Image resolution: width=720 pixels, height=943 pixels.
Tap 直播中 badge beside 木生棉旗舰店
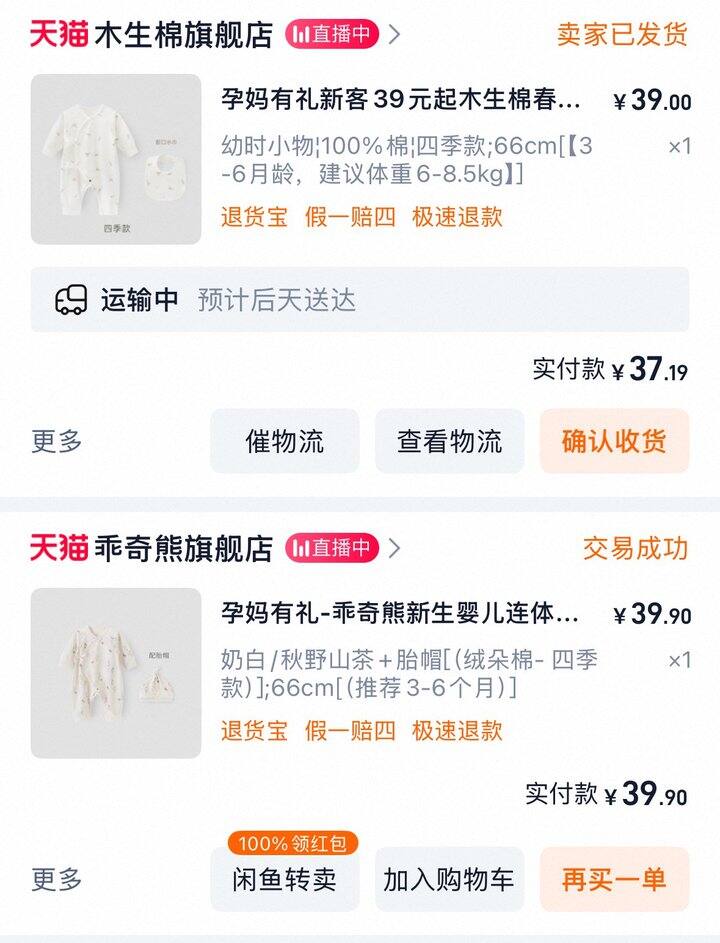pos(332,35)
